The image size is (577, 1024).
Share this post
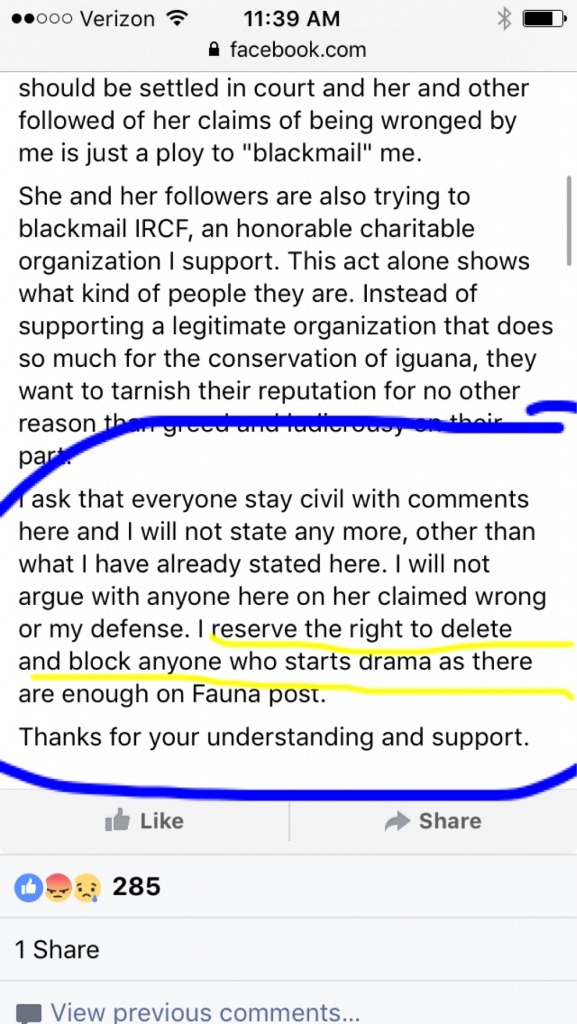tap(433, 820)
